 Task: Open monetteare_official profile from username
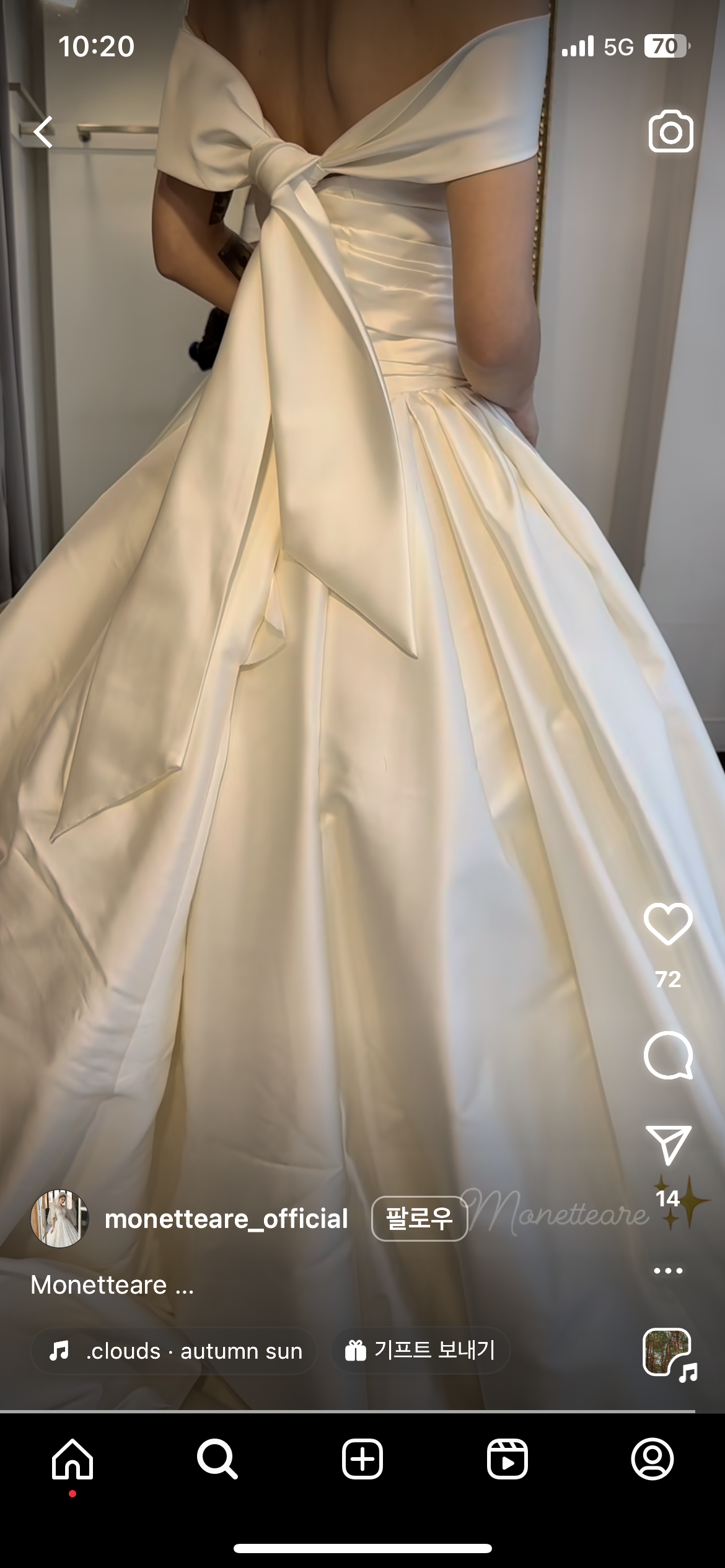[226, 1219]
